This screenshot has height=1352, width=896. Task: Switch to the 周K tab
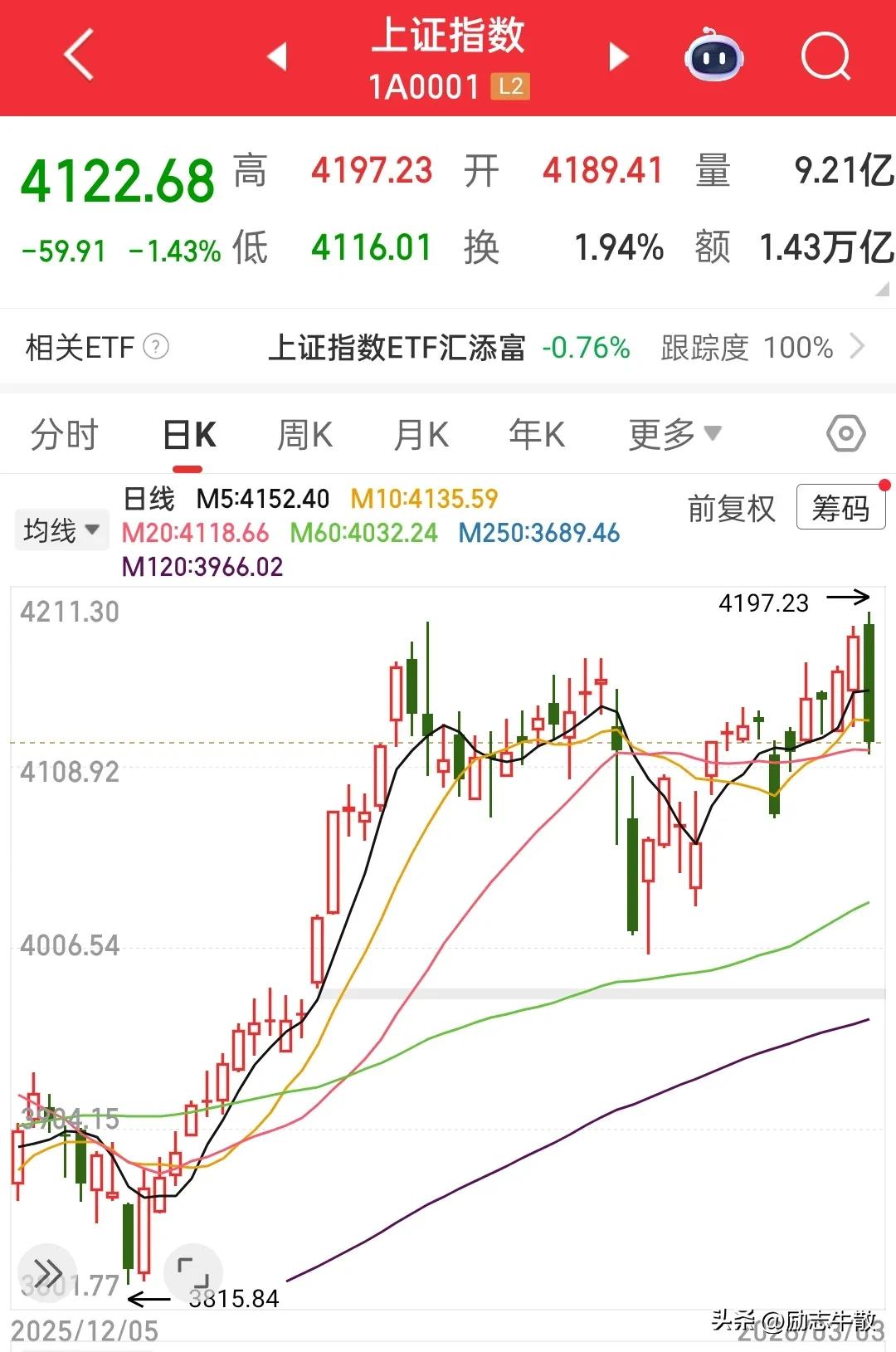[304, 433]
